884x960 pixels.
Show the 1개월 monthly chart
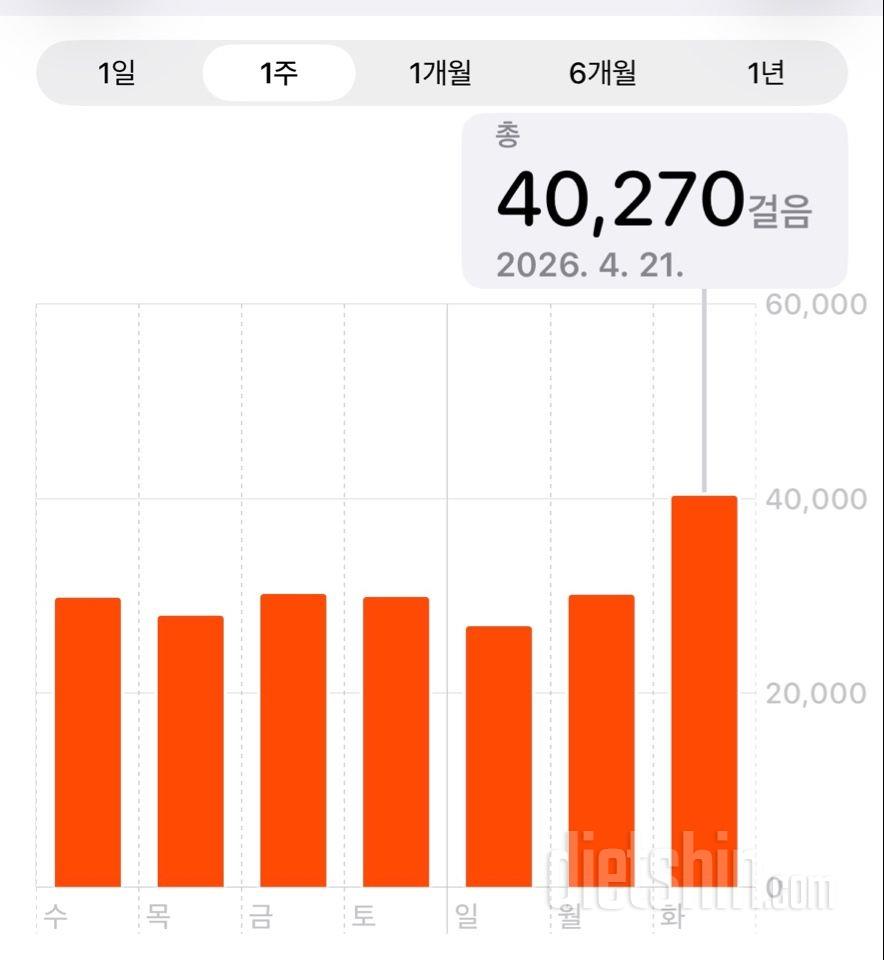441,73
